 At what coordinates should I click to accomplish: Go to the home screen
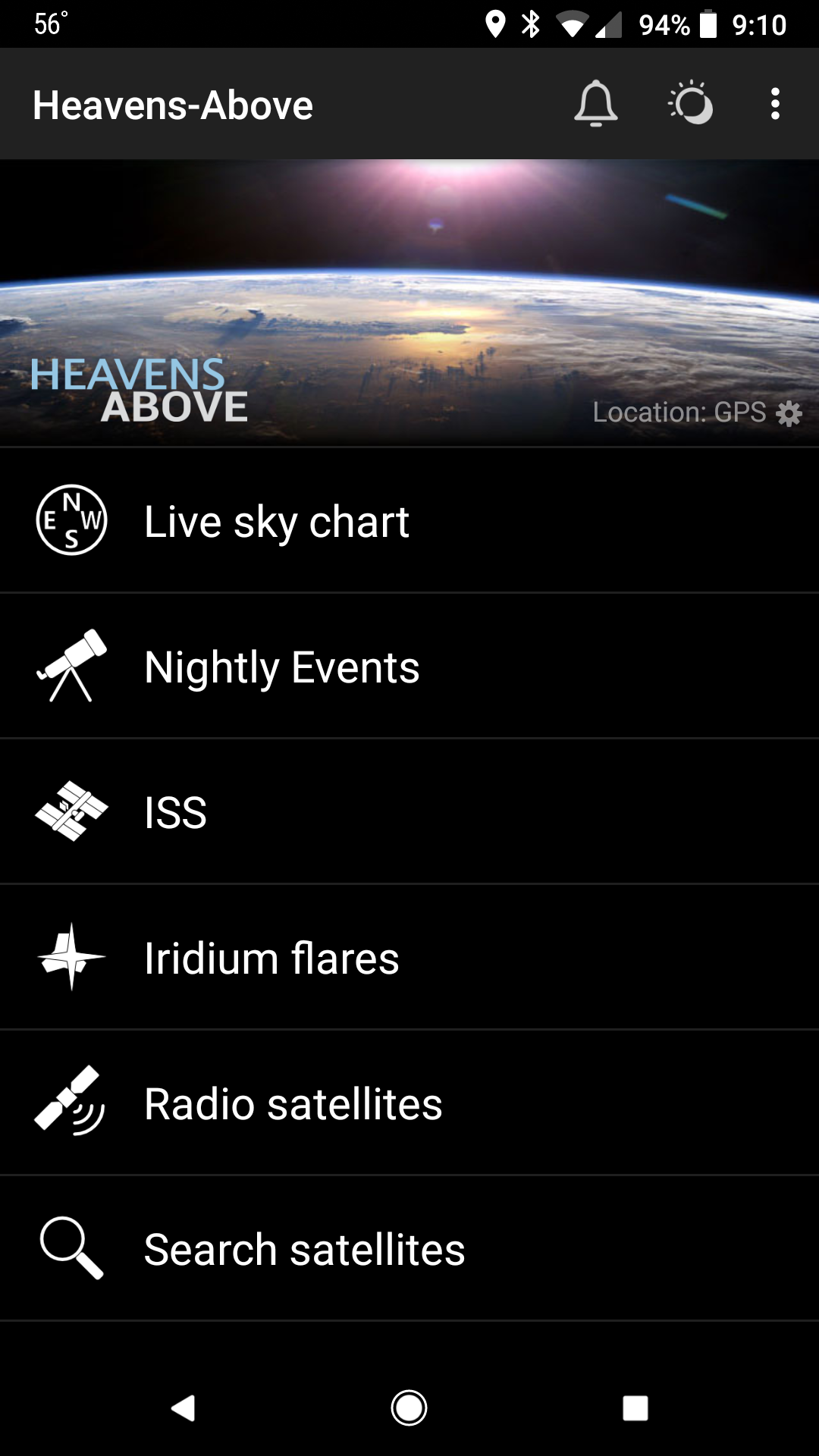point(409,1408)
